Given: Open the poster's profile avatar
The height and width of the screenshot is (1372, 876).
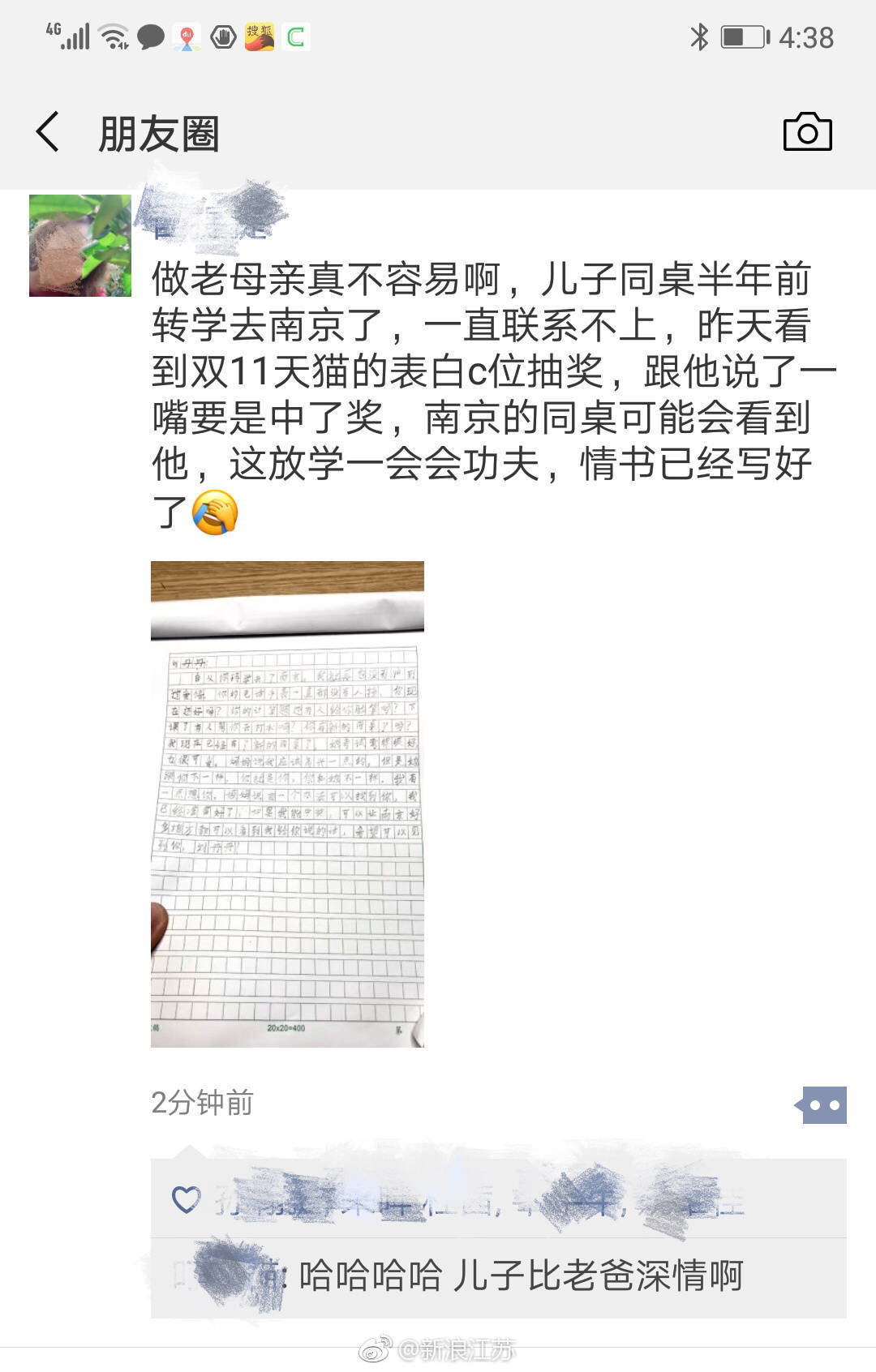Looking at the screenshot, I should point(80,246).
